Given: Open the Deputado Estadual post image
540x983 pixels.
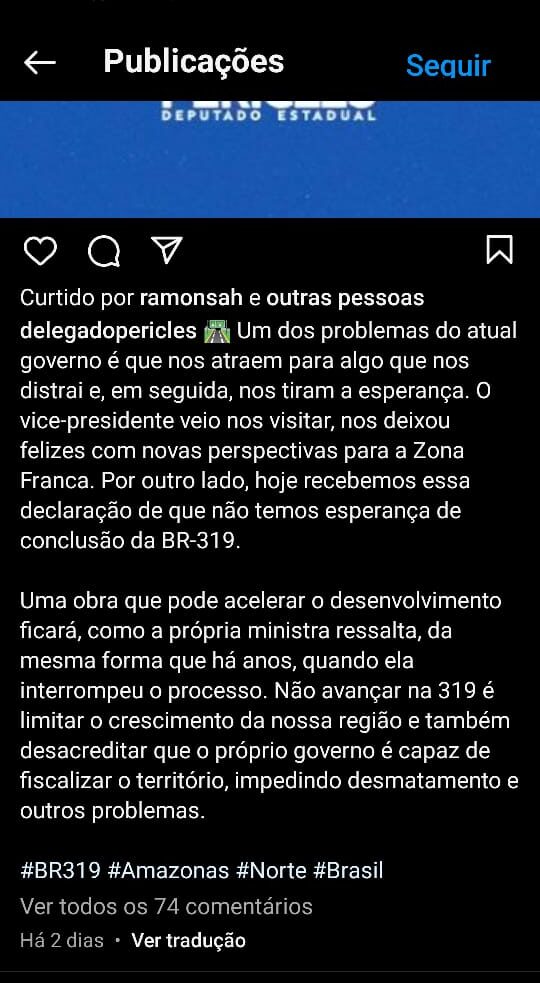Looking at the screenshot, I should 270,159.
